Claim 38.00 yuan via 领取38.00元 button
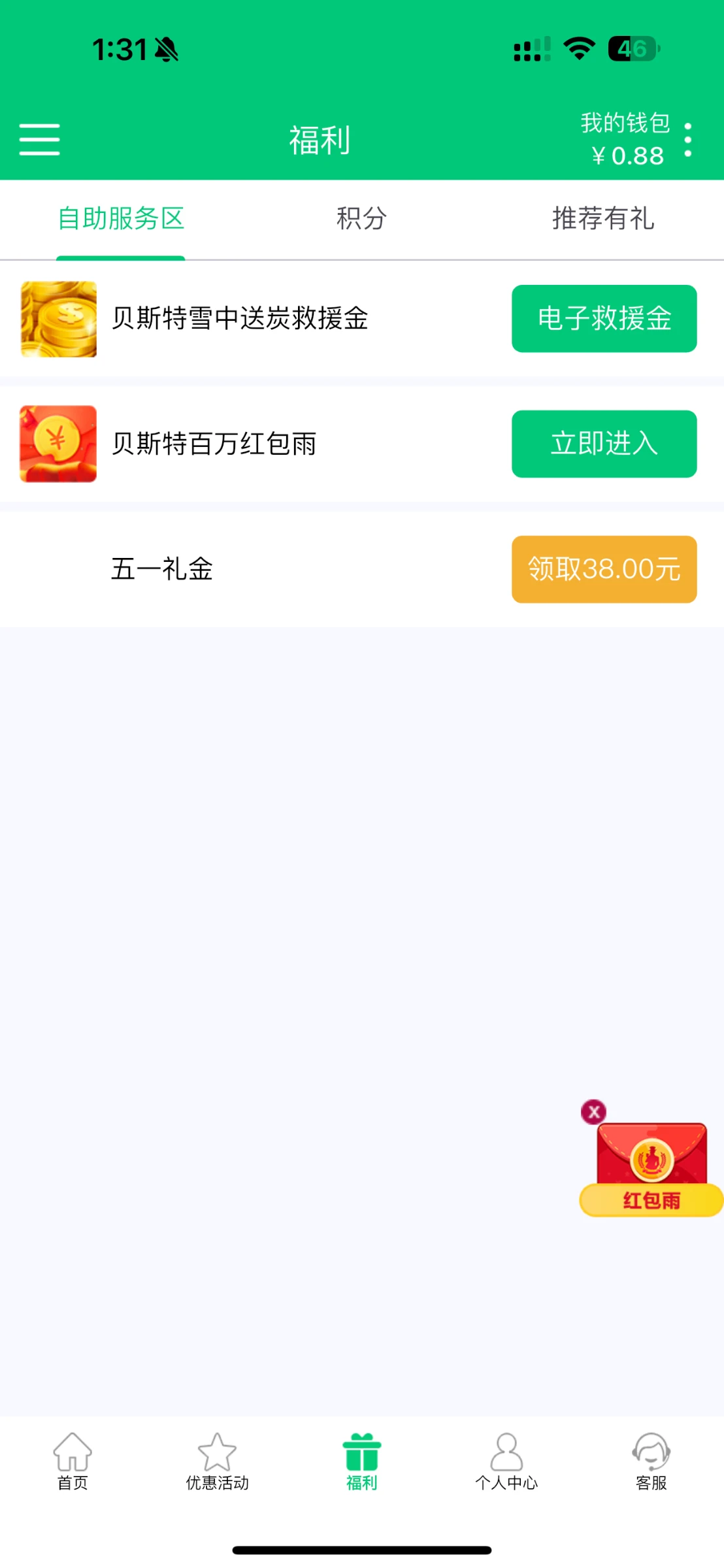This screenshot has width=724, height=1568. 604,569
